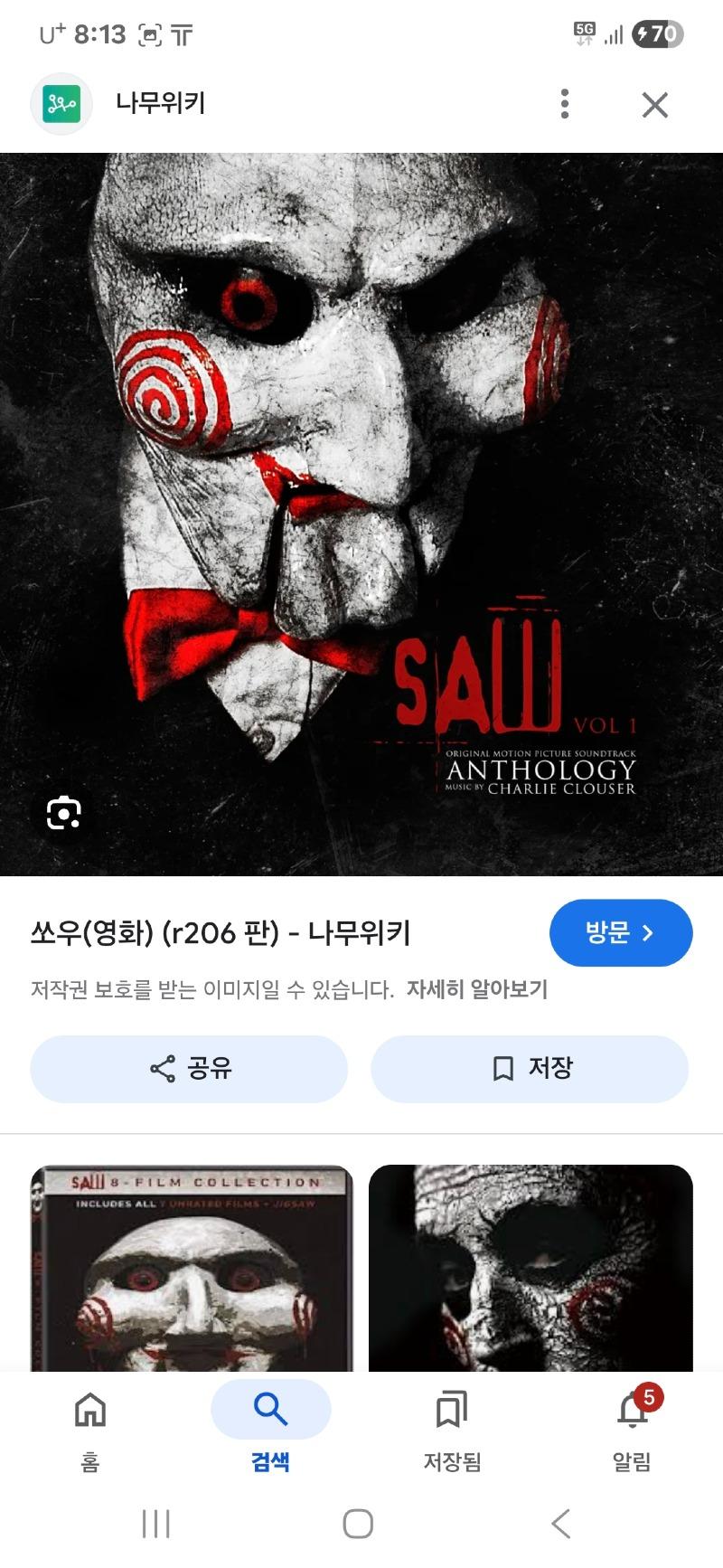Open the dark Jigsaw mask related image
This screenshot has width=723, height=1568.
pyautogui.click(x=531, y=1268)
